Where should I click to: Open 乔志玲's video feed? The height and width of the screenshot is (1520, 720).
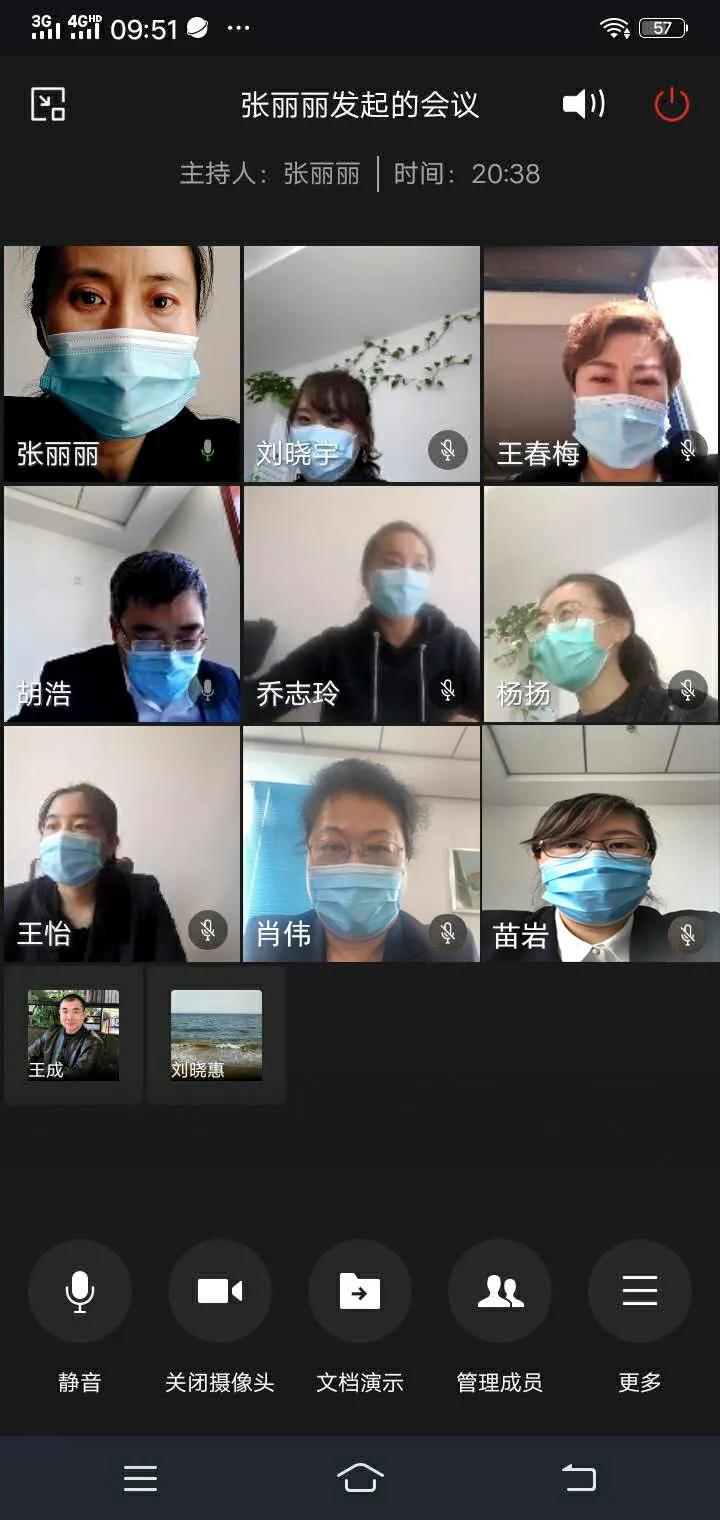pyautogui.click(x=362, y=604)
